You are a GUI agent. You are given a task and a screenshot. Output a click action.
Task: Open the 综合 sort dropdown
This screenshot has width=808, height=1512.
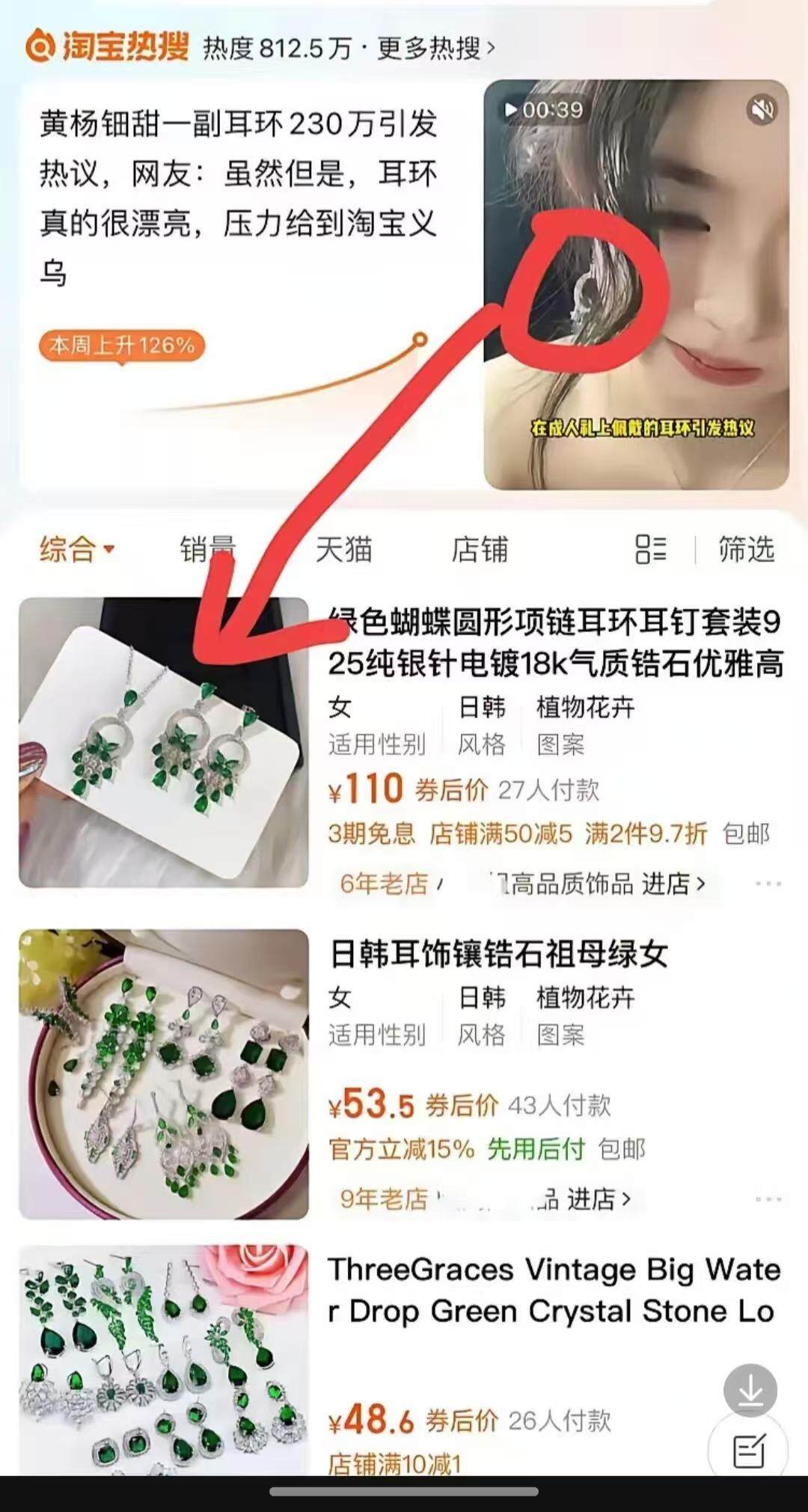pos(77,549)
